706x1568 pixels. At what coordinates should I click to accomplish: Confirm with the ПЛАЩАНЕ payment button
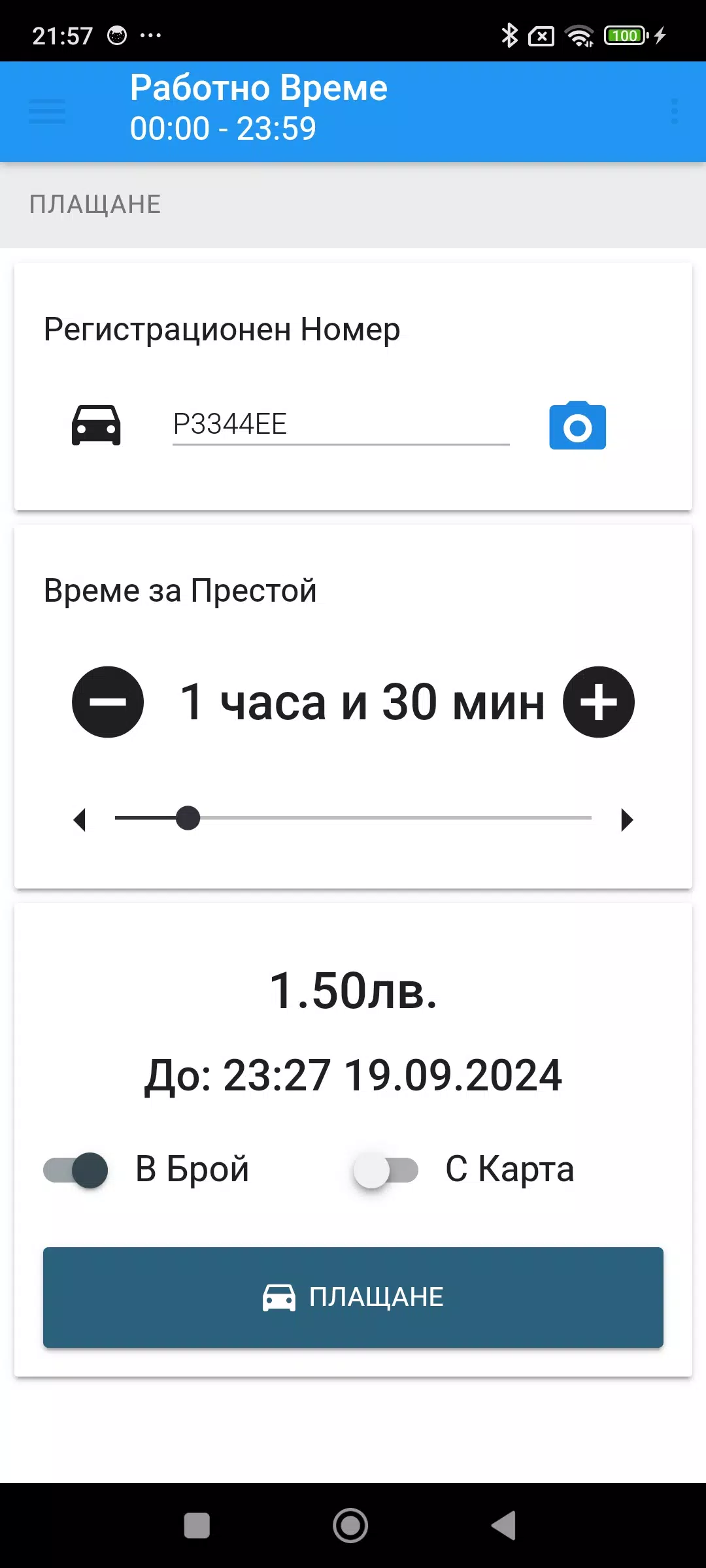point(353,1298)
